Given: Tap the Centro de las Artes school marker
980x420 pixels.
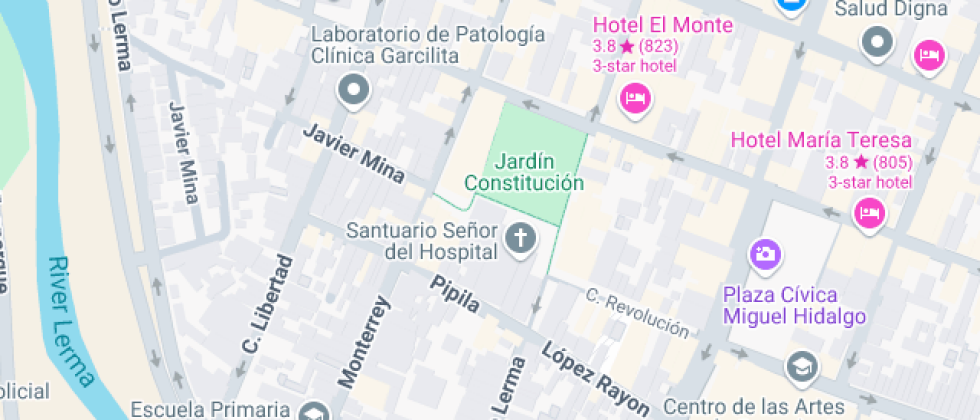Looking at the screenshot, I should click(801, 367).
